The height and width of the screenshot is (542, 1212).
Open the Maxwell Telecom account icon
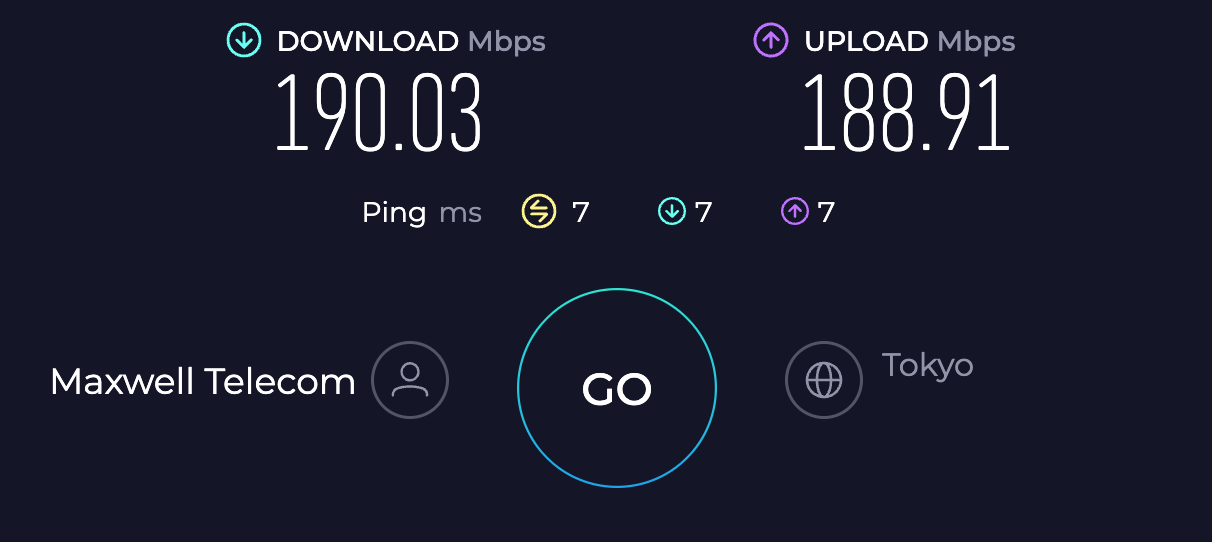pyautogui.click(x=410, y=380)
